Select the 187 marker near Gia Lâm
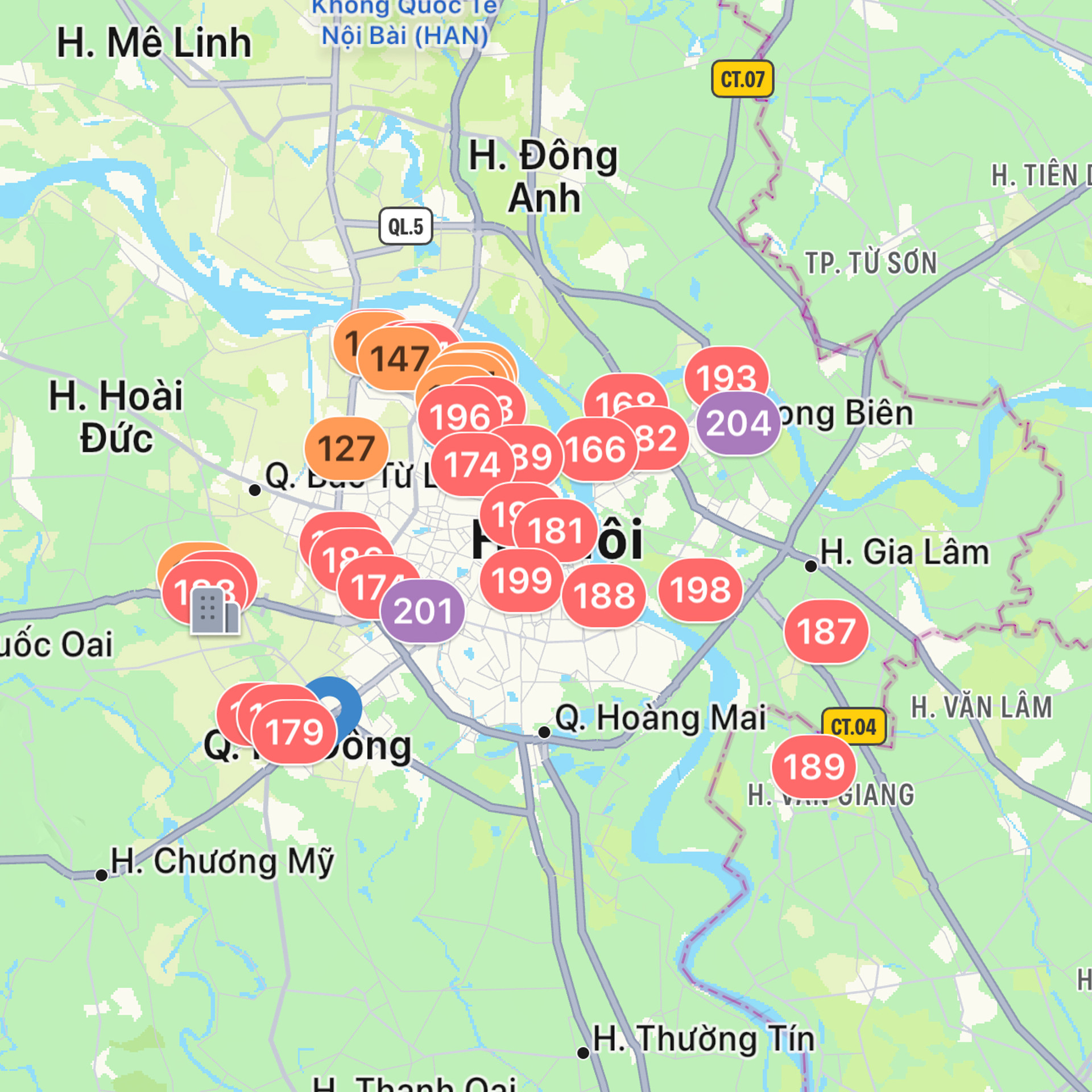Image resolution: width=1092 pixels, height=1092 pixels. 826,631
